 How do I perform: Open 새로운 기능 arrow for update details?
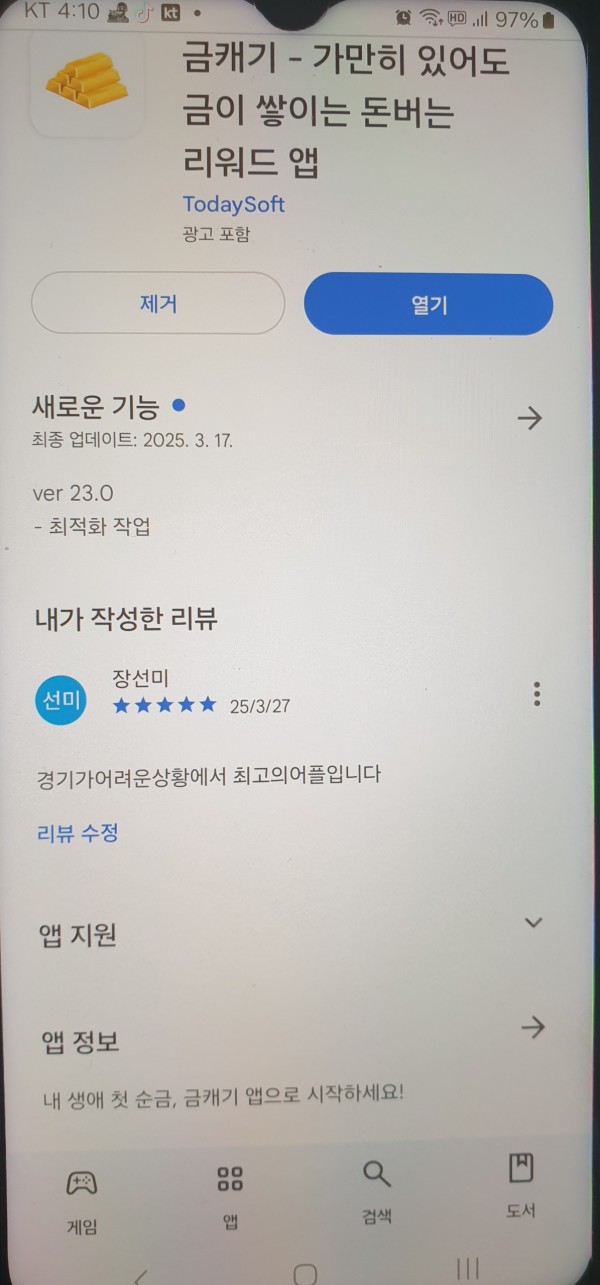point(529,418)
